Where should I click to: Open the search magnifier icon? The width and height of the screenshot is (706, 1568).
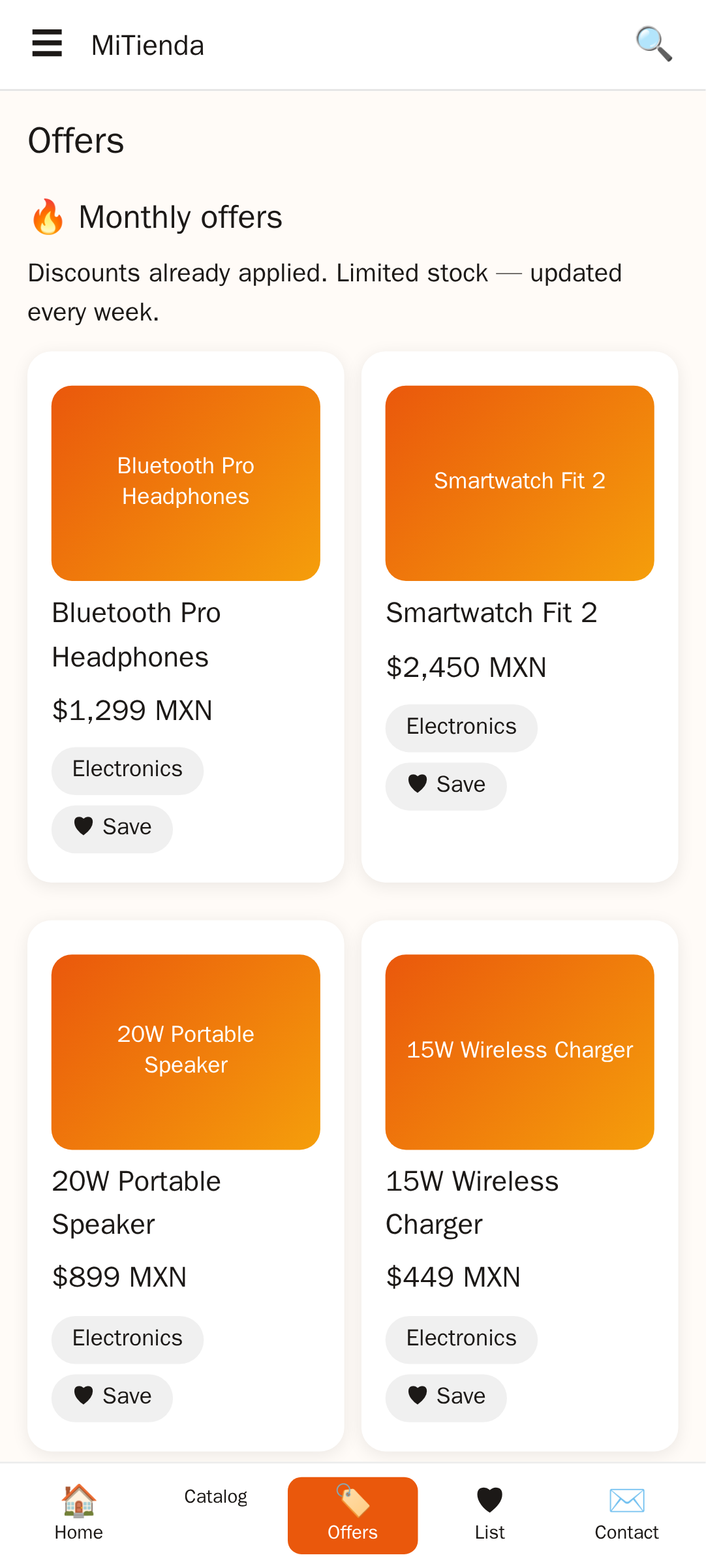[x=653, y=44]
